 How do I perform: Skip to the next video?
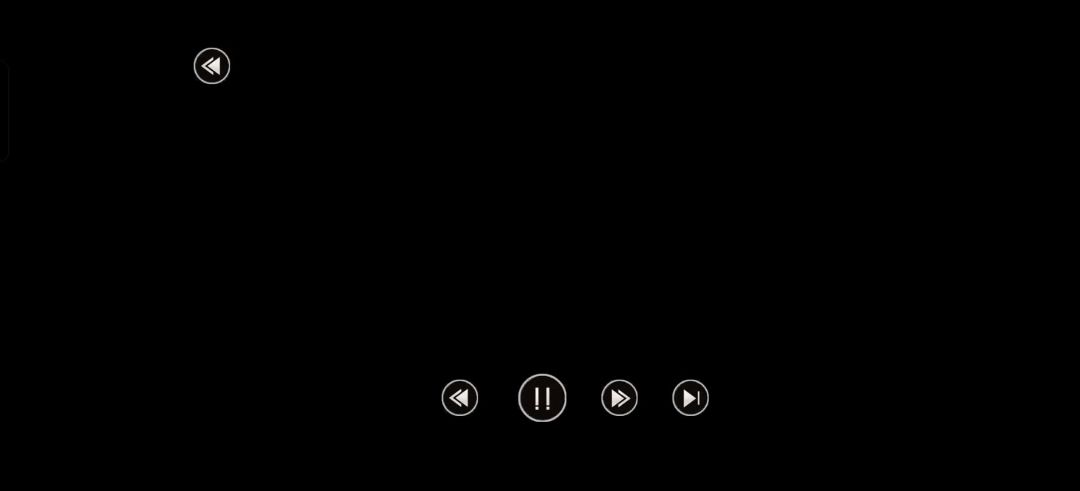[x=690, y=398]
